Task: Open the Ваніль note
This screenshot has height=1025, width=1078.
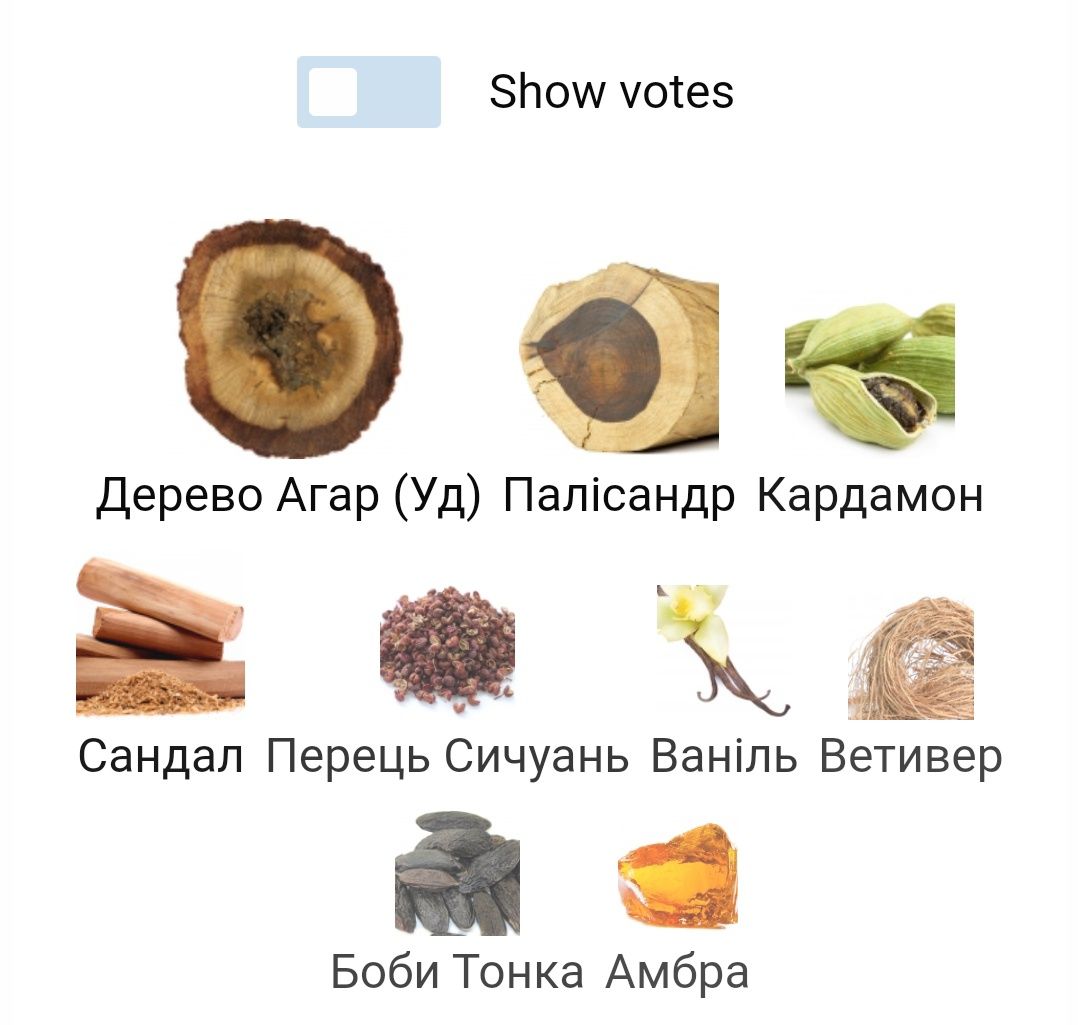Action: coord(723,650)
